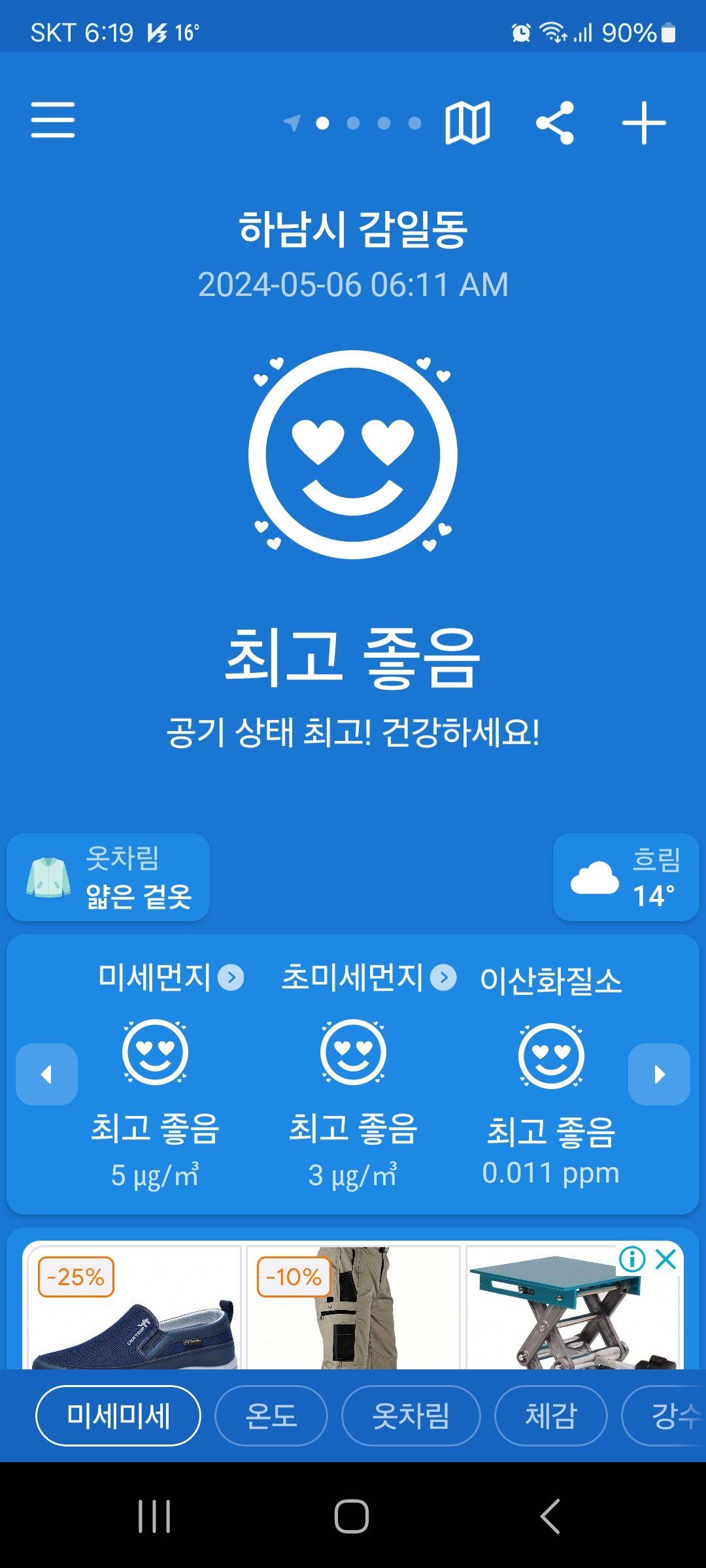Open the 옷차림 얇은 겉옷 card
This screenshot has height=1568, width=706.
[x=109, y=877]
